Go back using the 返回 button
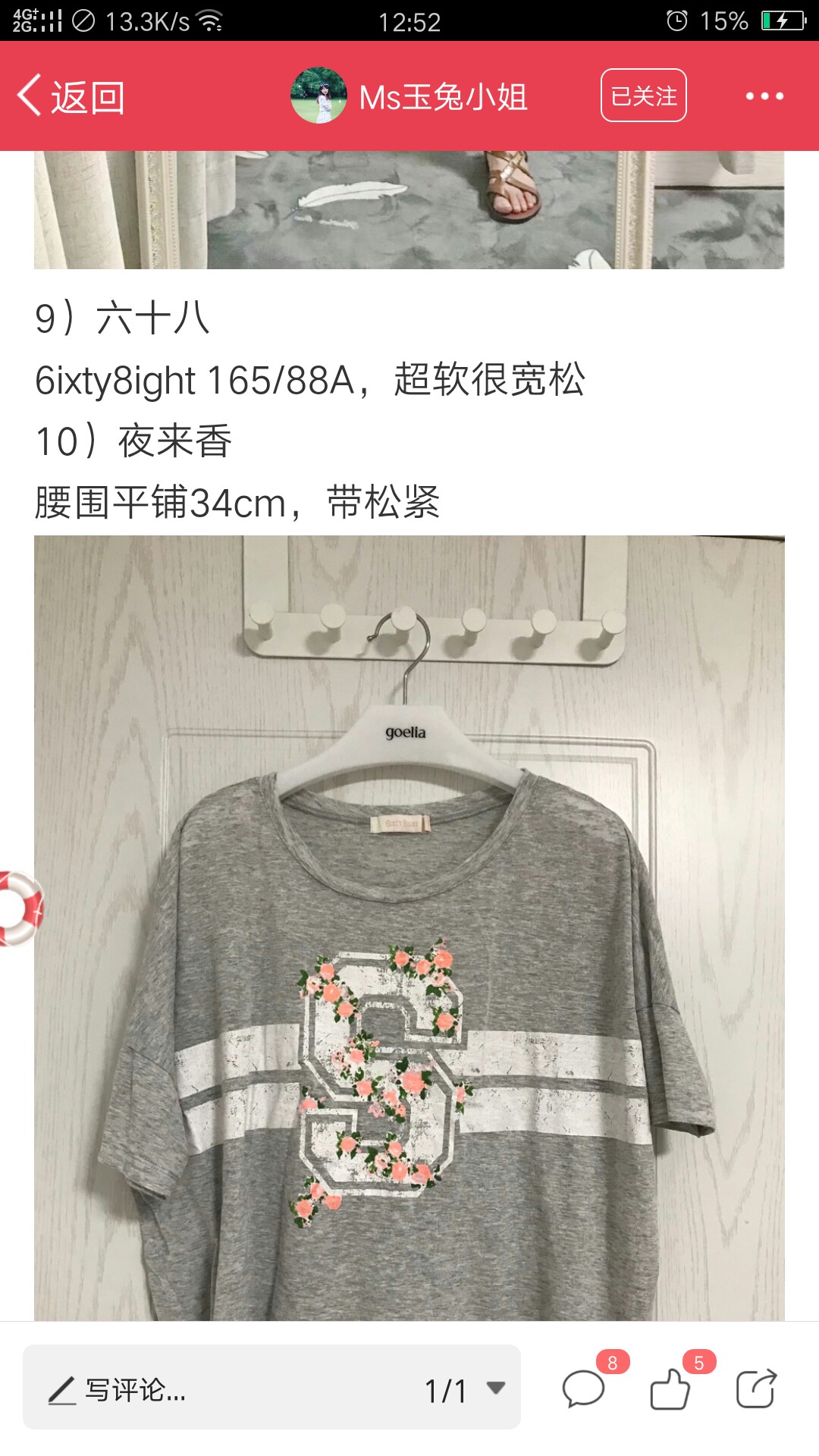Screen dimensions: 819x1456 (x=71, y=96)
